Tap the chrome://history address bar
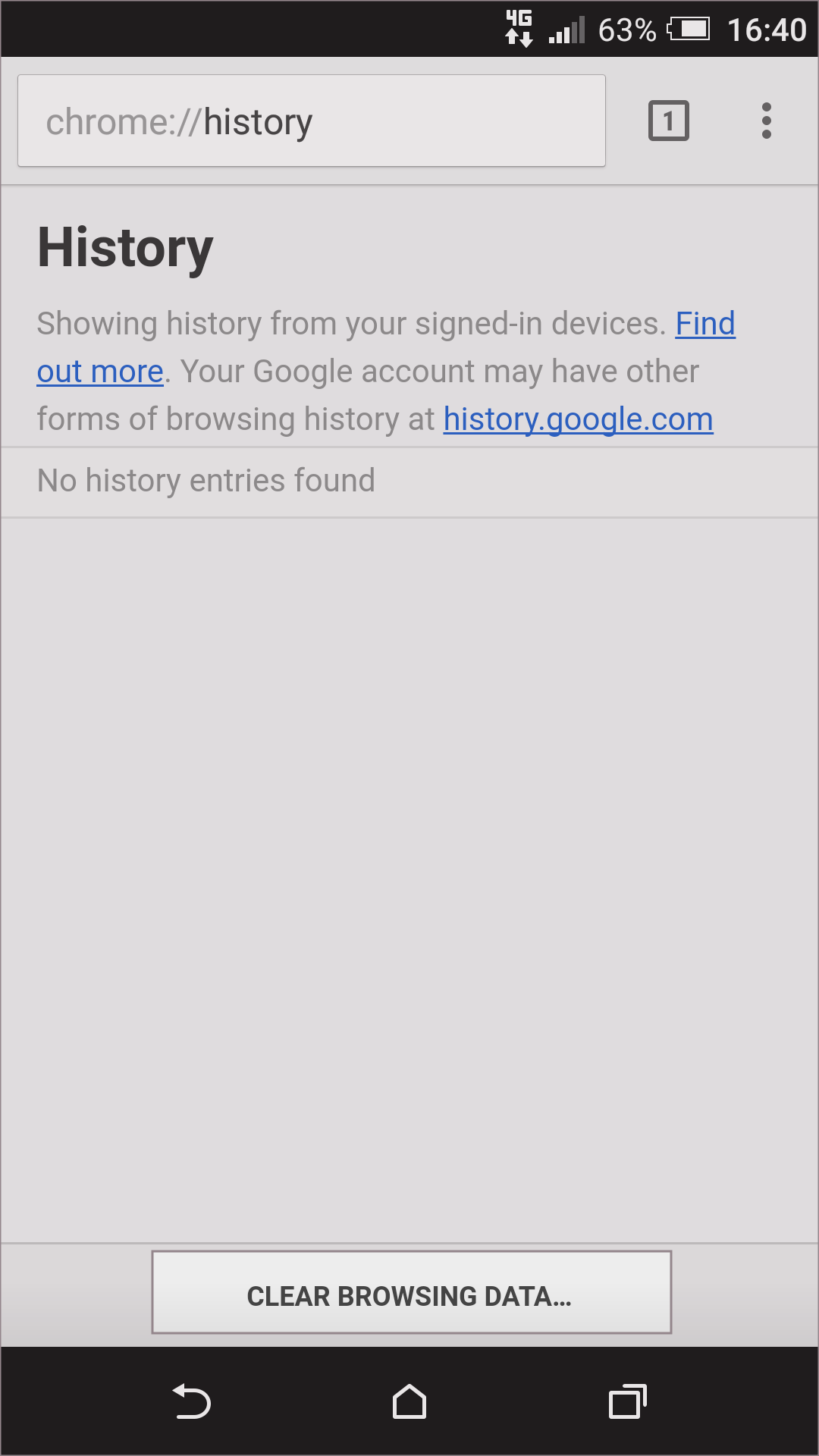The image size is (819, 1456). point(311,121)
